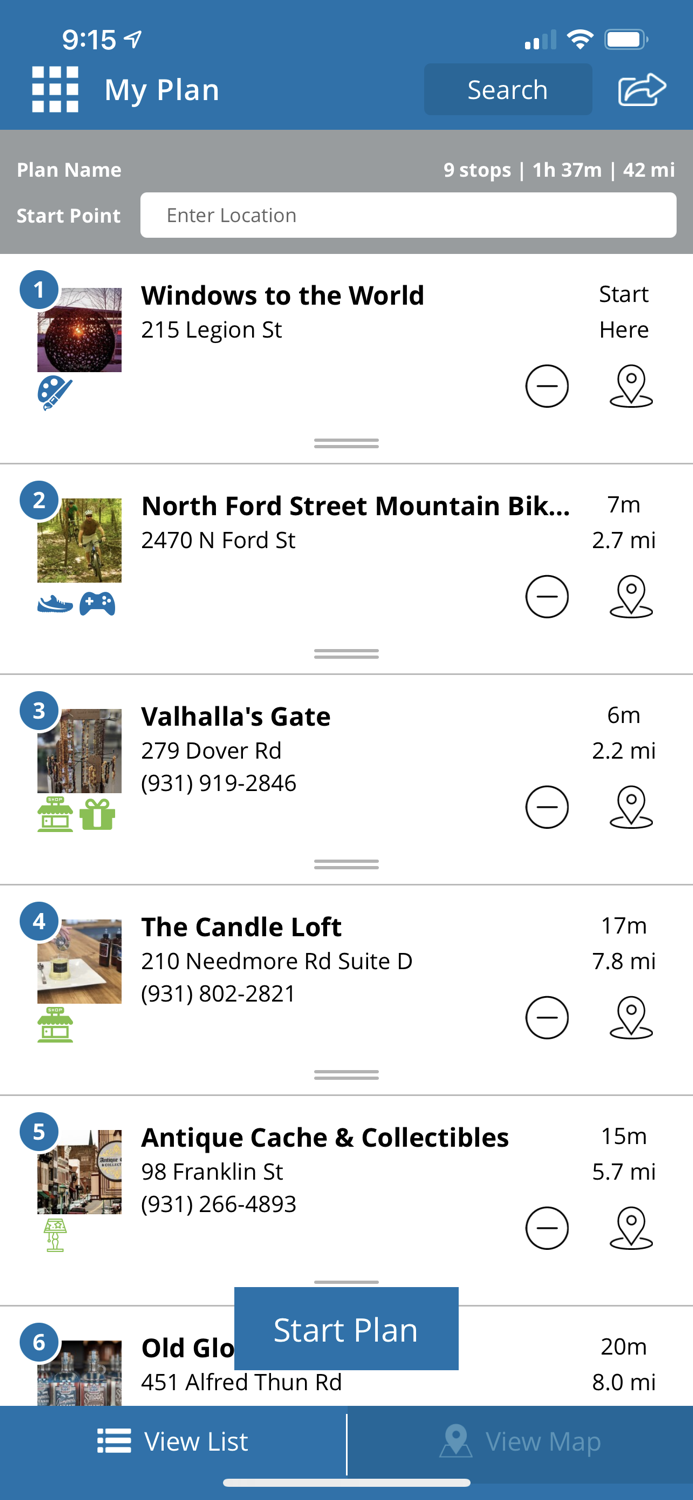Open the grid menu icon
693x1500 pixels.
coord(55,90)
